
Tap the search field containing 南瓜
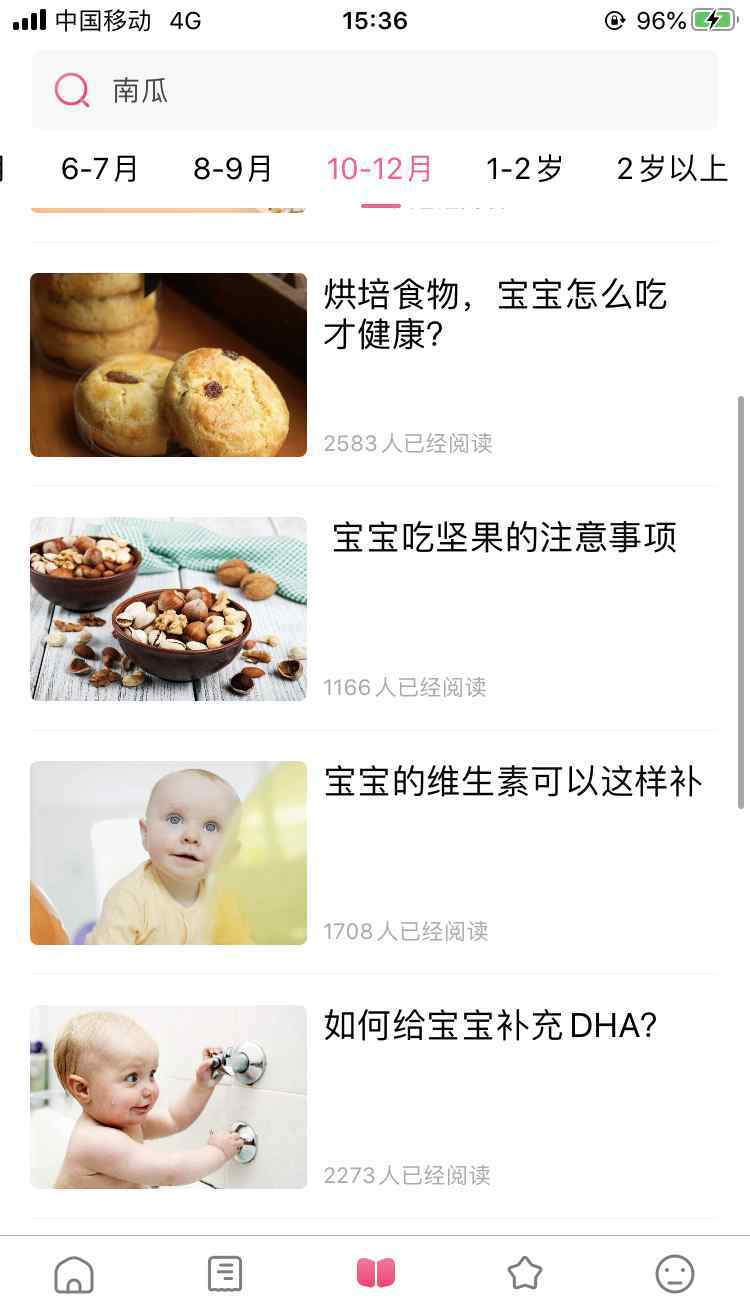pos(374,90)
